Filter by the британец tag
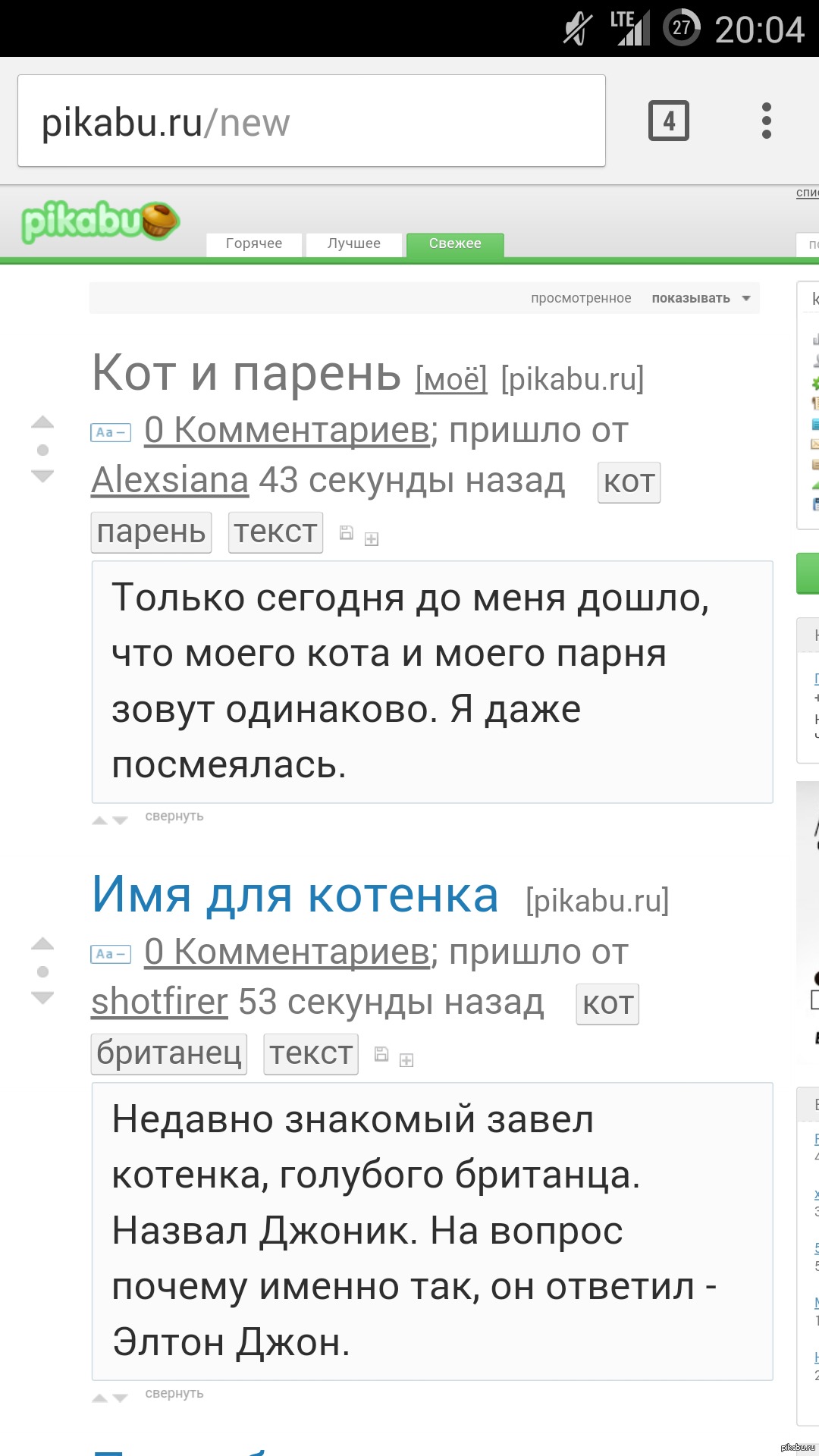The width and height of the screenshot is (819, 1456). tap(169, 1054)
